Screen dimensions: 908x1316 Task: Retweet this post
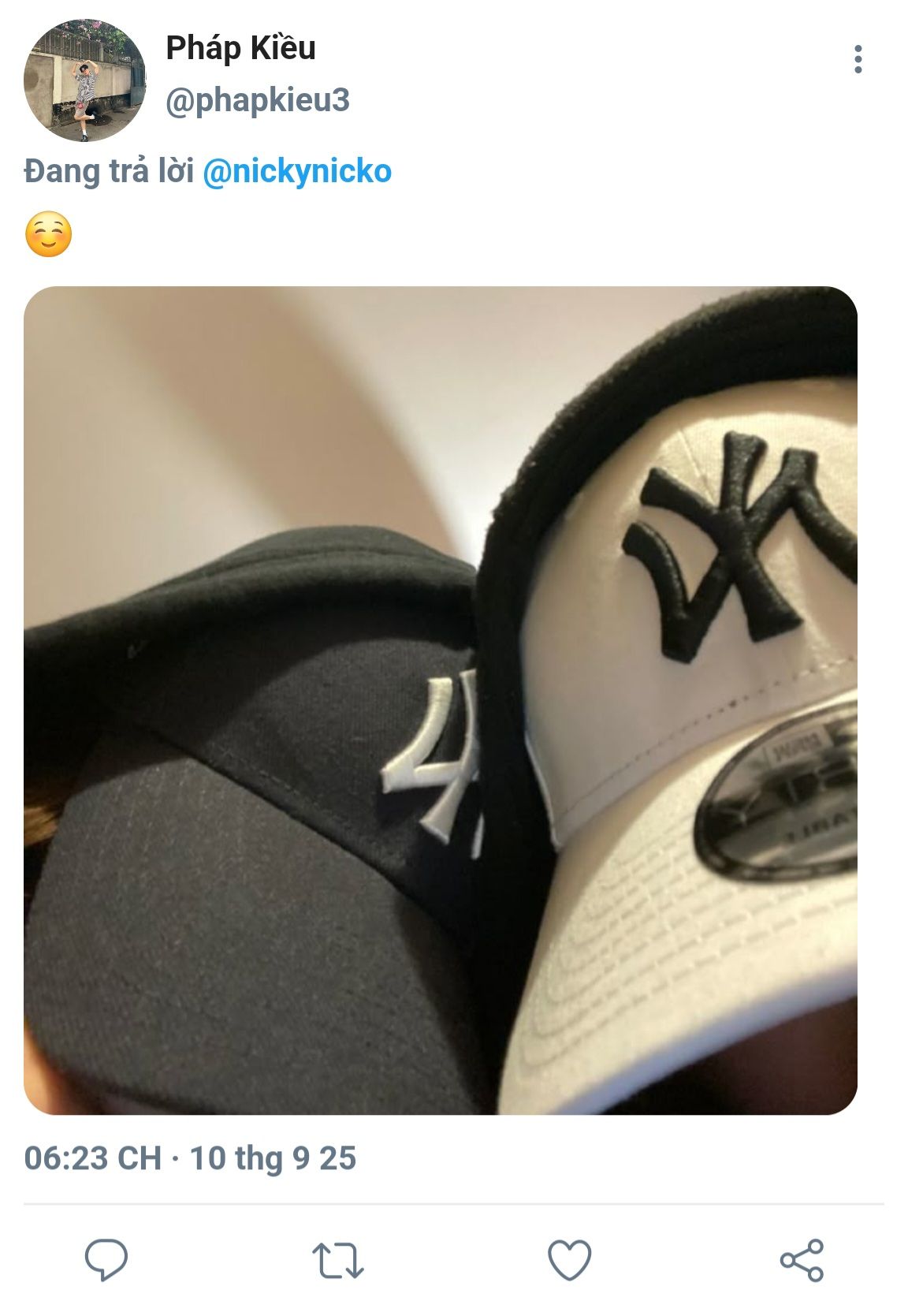[337, 1259]
